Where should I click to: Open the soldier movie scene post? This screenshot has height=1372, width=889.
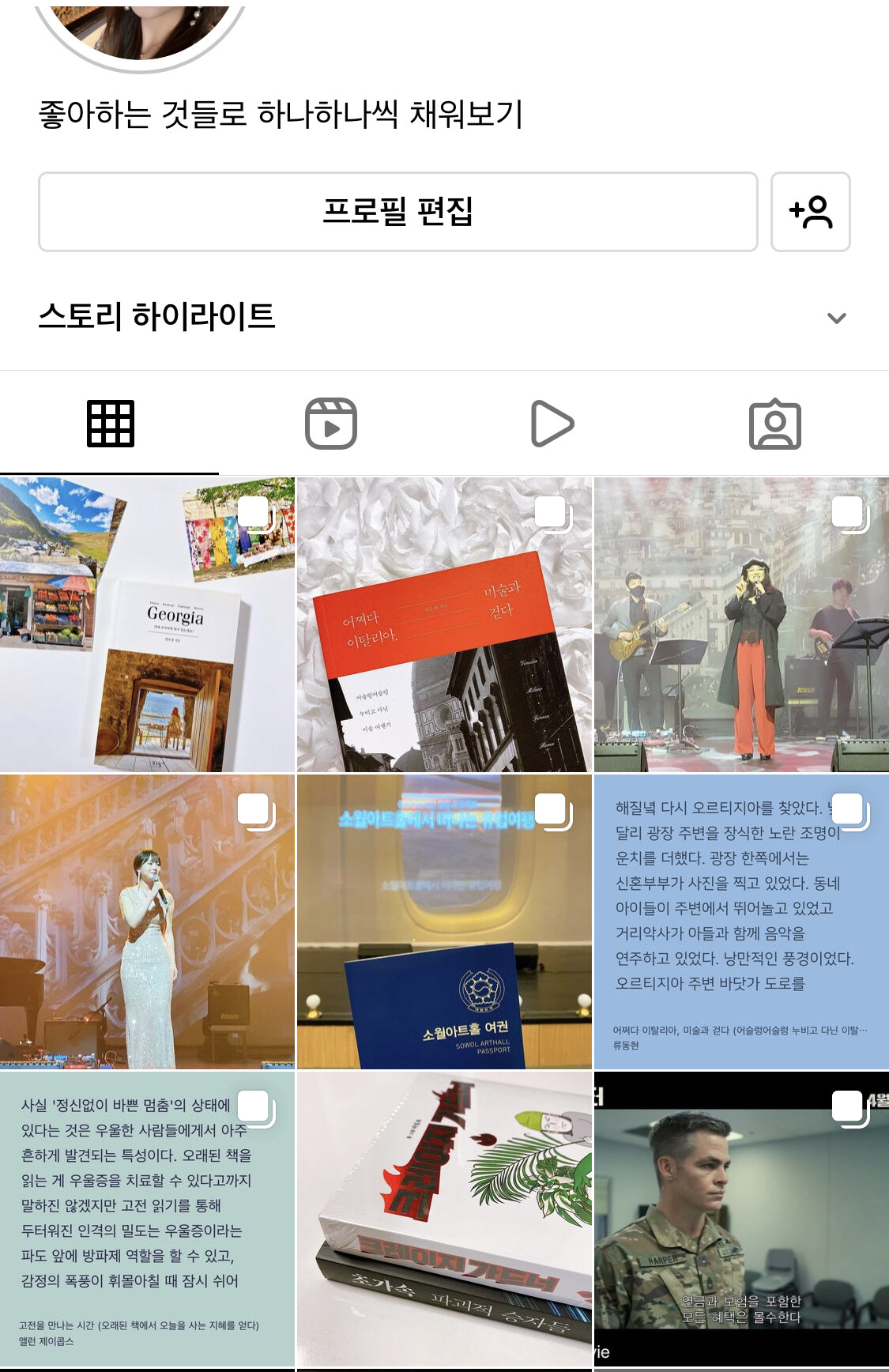point(741,1219)
